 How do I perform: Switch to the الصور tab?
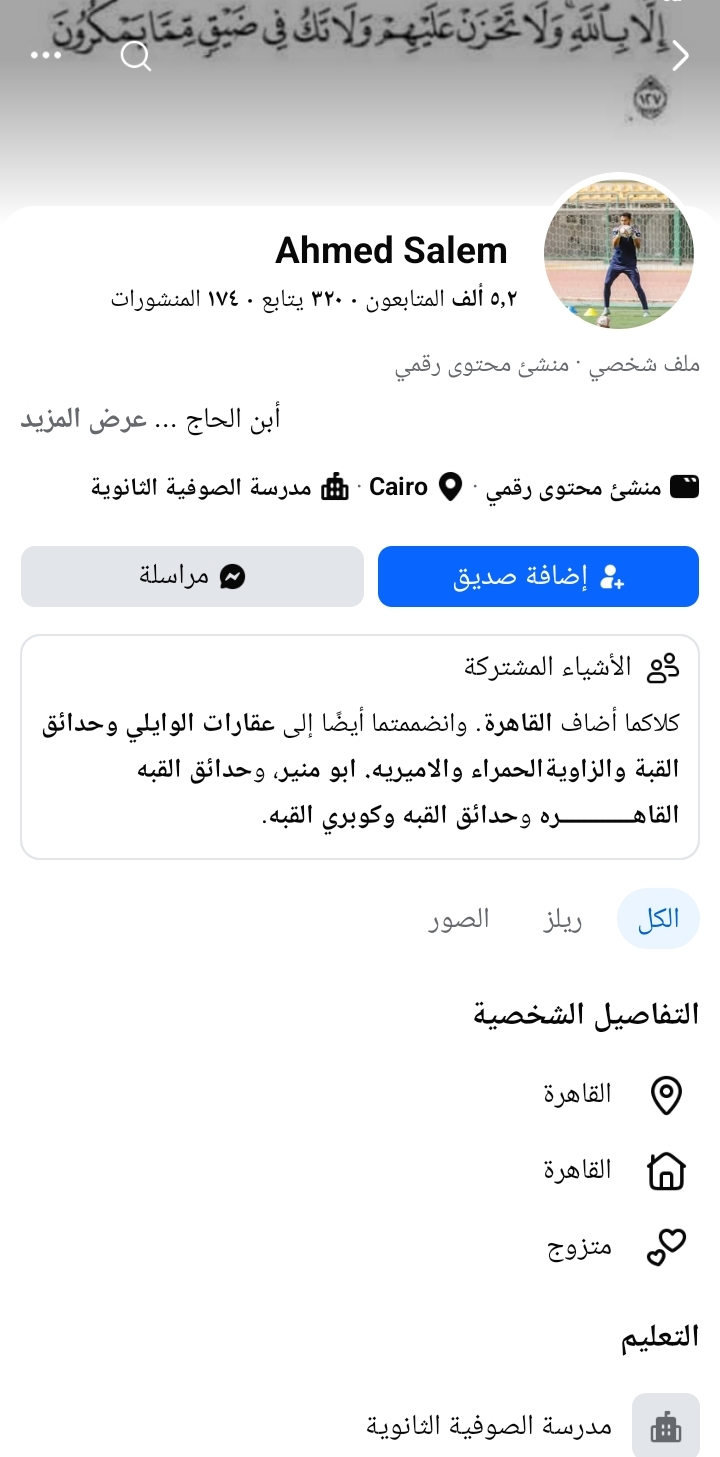click(459, 919)
